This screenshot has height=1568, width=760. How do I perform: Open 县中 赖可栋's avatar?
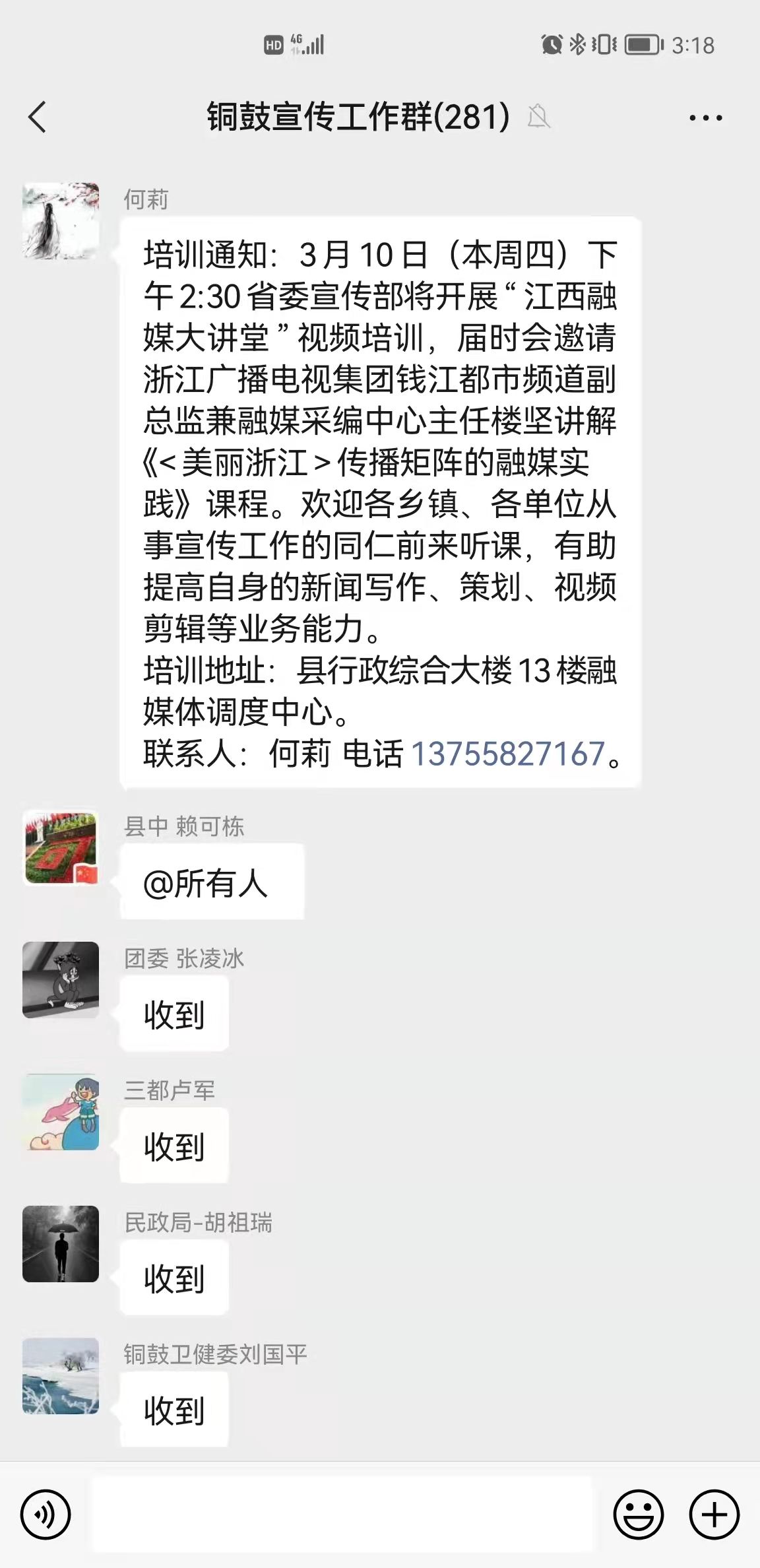61,848
